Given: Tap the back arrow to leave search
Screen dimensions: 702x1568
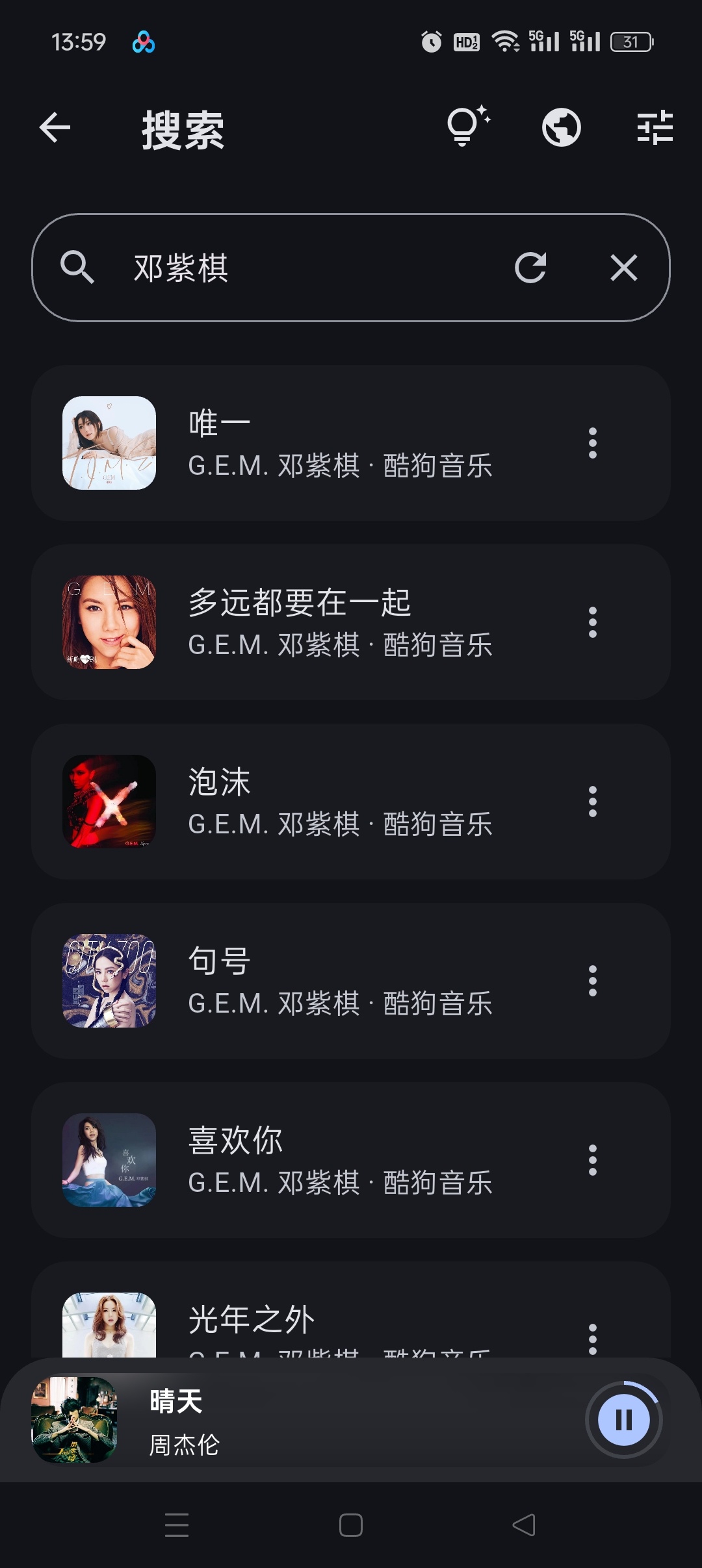Looking at the screenshot, I should click(55, 128).
